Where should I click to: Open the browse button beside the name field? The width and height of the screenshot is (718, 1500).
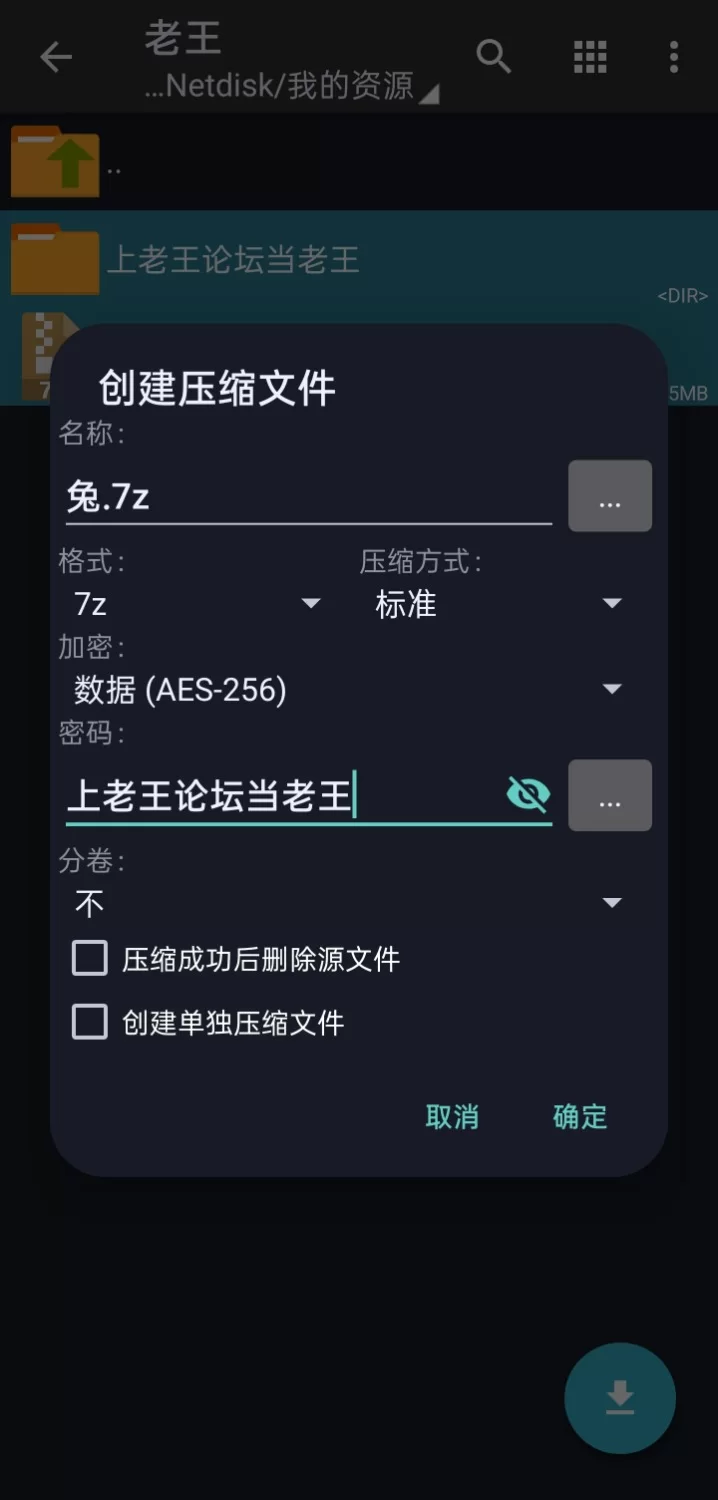(x=610, y=496)
